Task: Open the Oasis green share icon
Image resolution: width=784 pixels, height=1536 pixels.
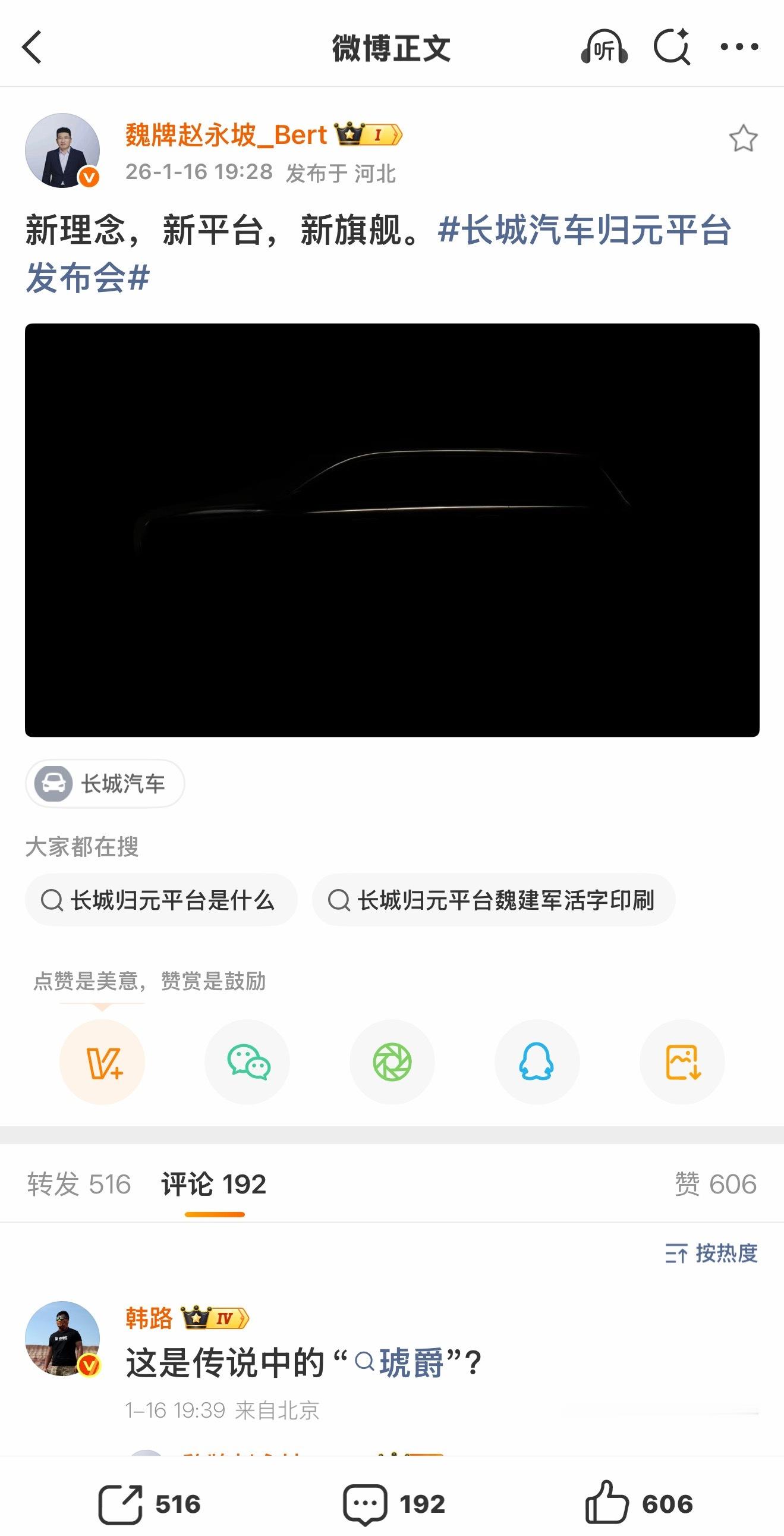Action: click(x=392, y=1062)
